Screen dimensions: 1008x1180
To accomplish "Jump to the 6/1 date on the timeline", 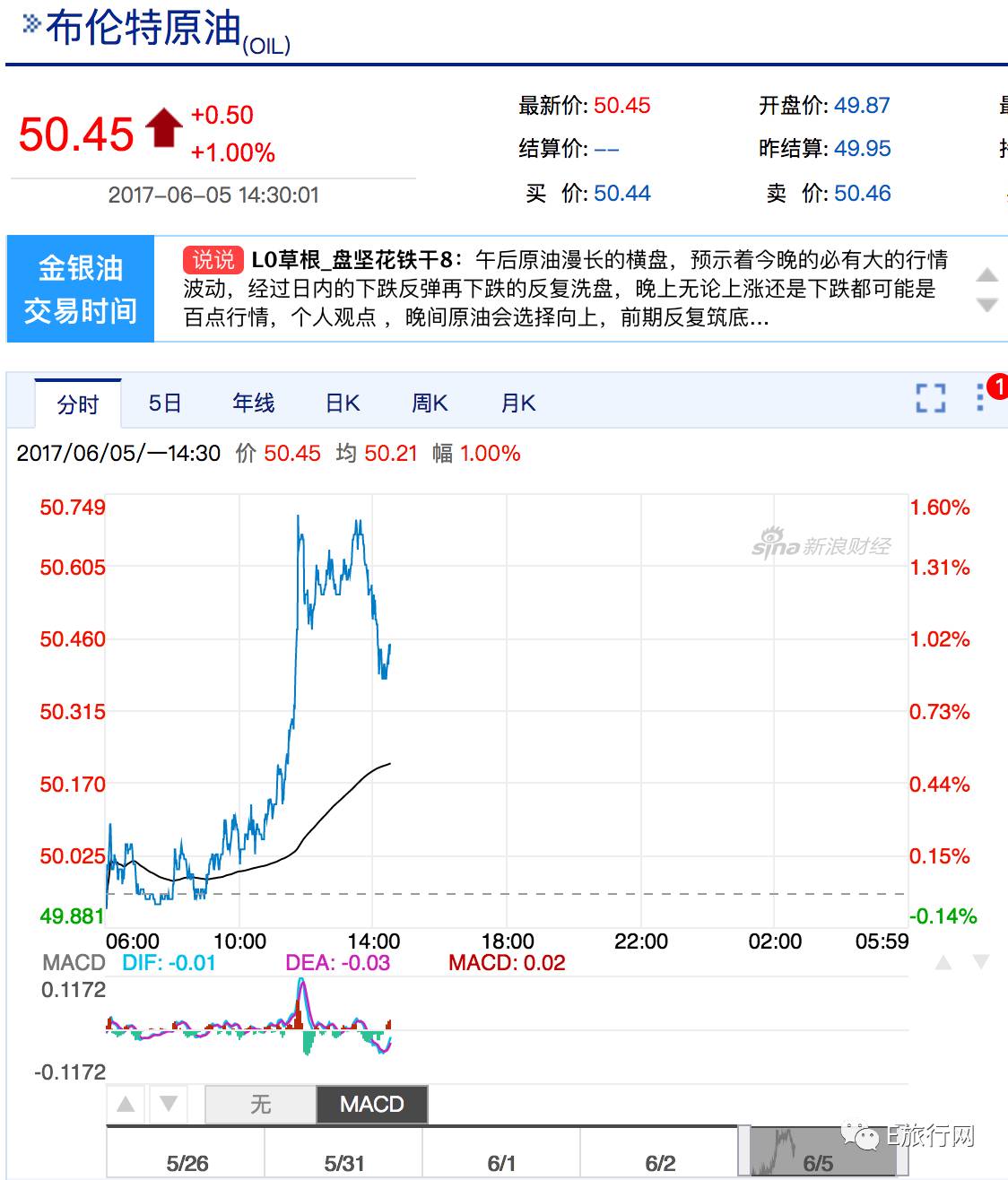I will [501, 1163].
